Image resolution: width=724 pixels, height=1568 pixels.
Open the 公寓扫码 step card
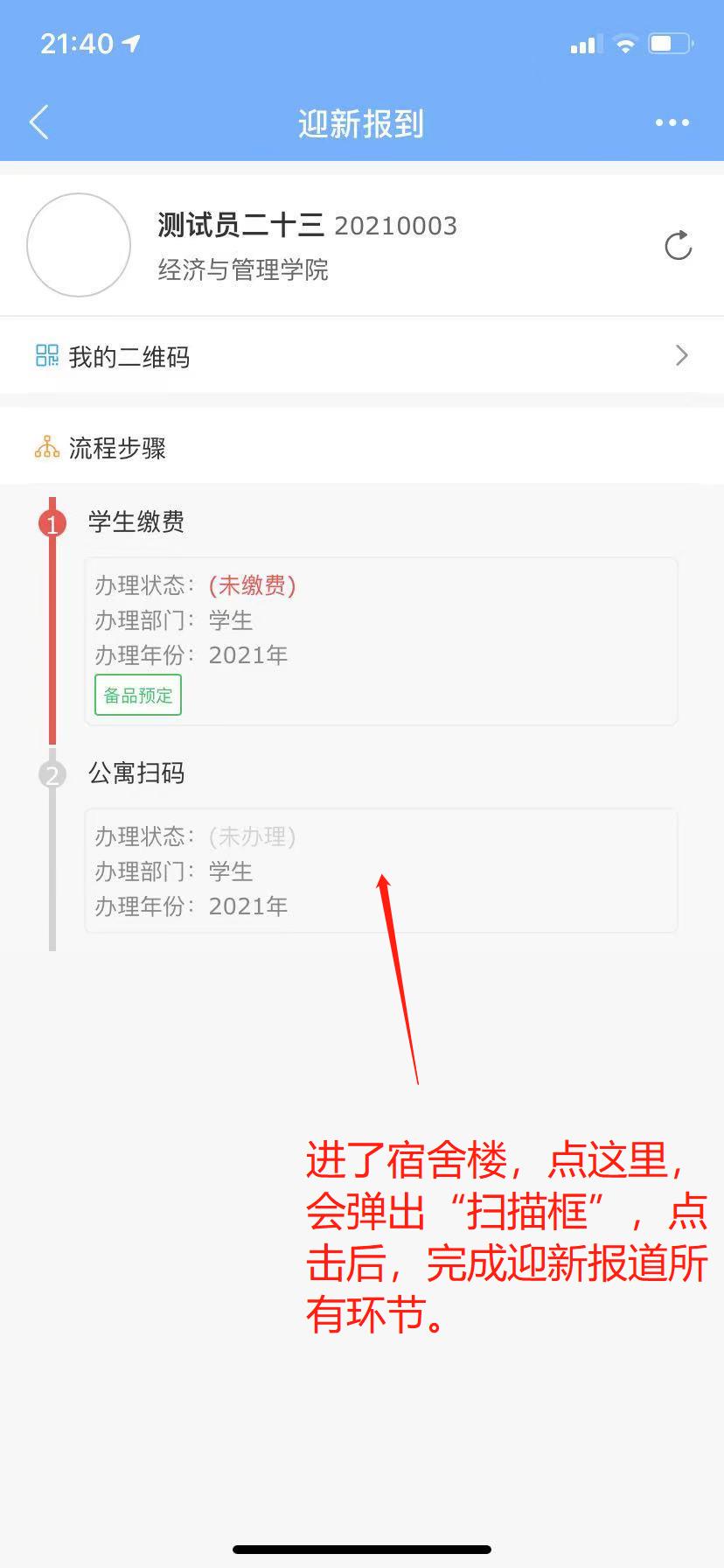click(x=381, y=871)
